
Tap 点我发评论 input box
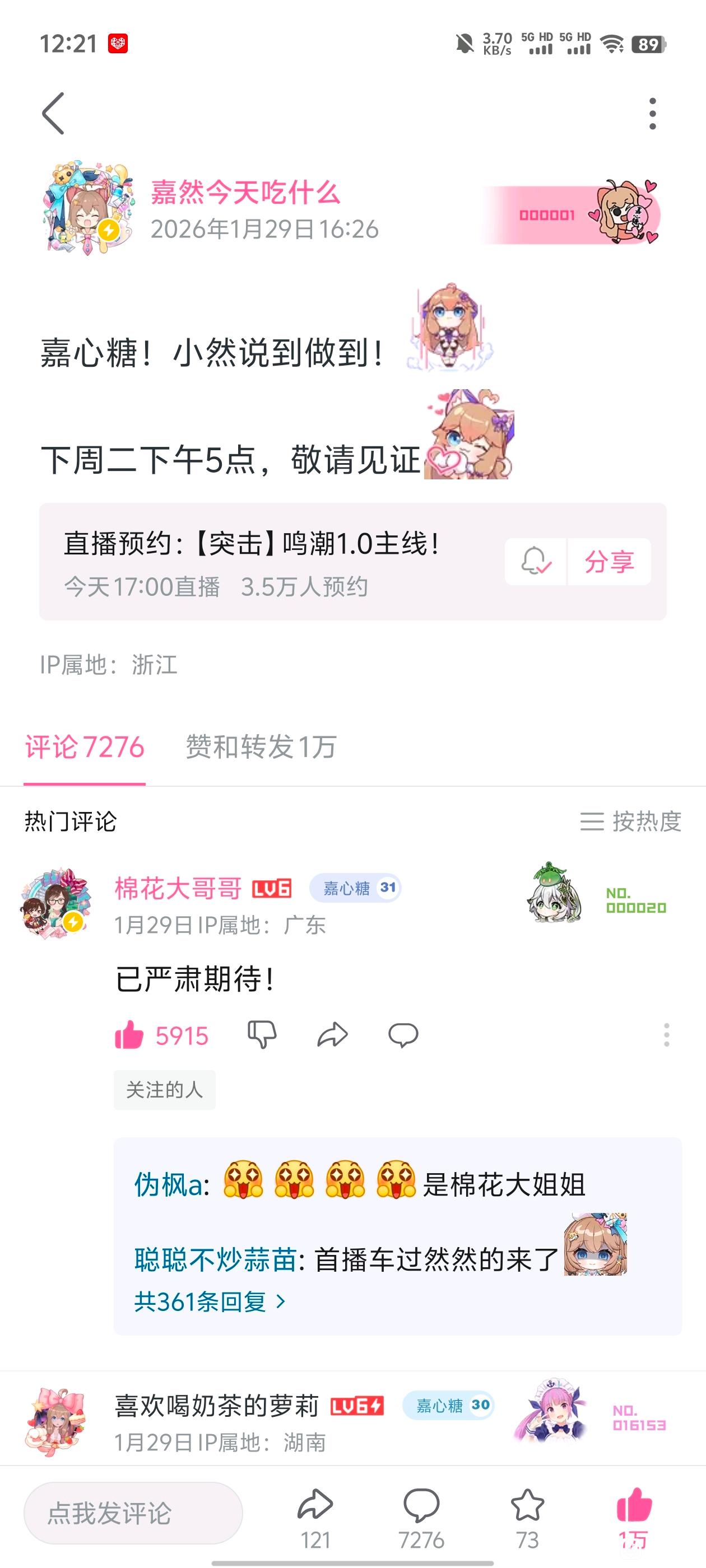tap(133, 1513)
